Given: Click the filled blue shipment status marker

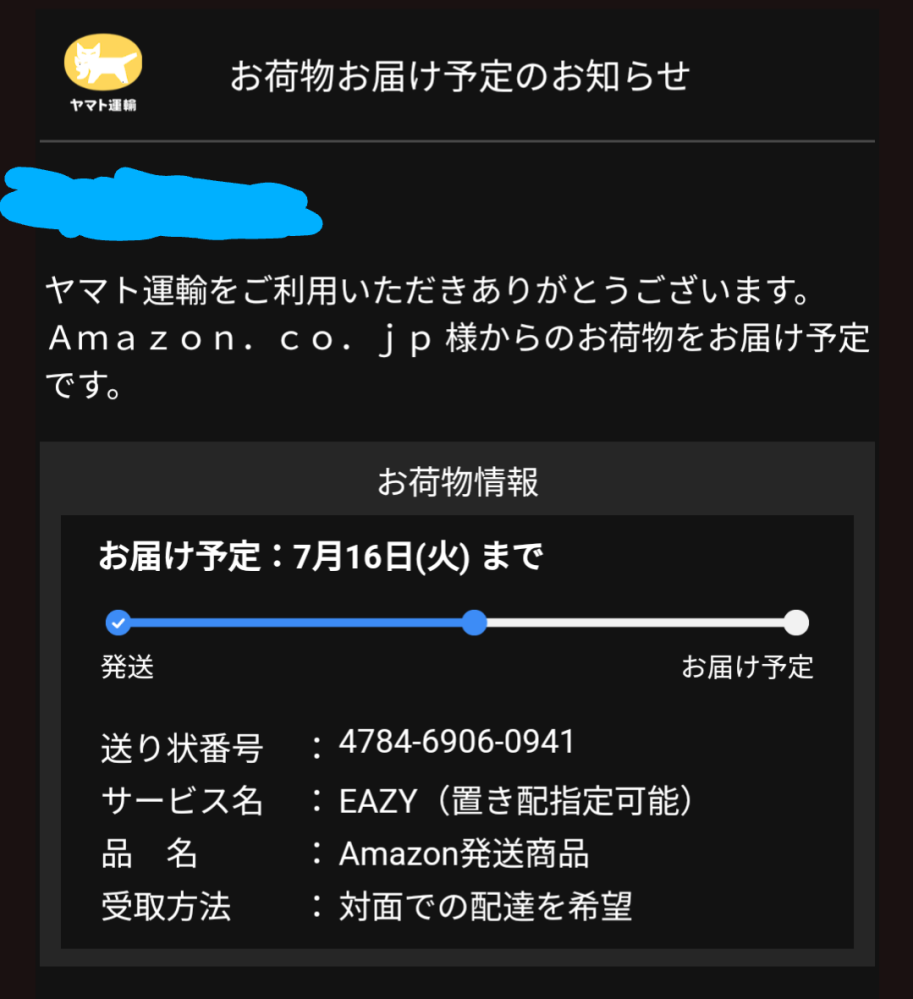Looking at the screenshot, I should pos(118,623).
